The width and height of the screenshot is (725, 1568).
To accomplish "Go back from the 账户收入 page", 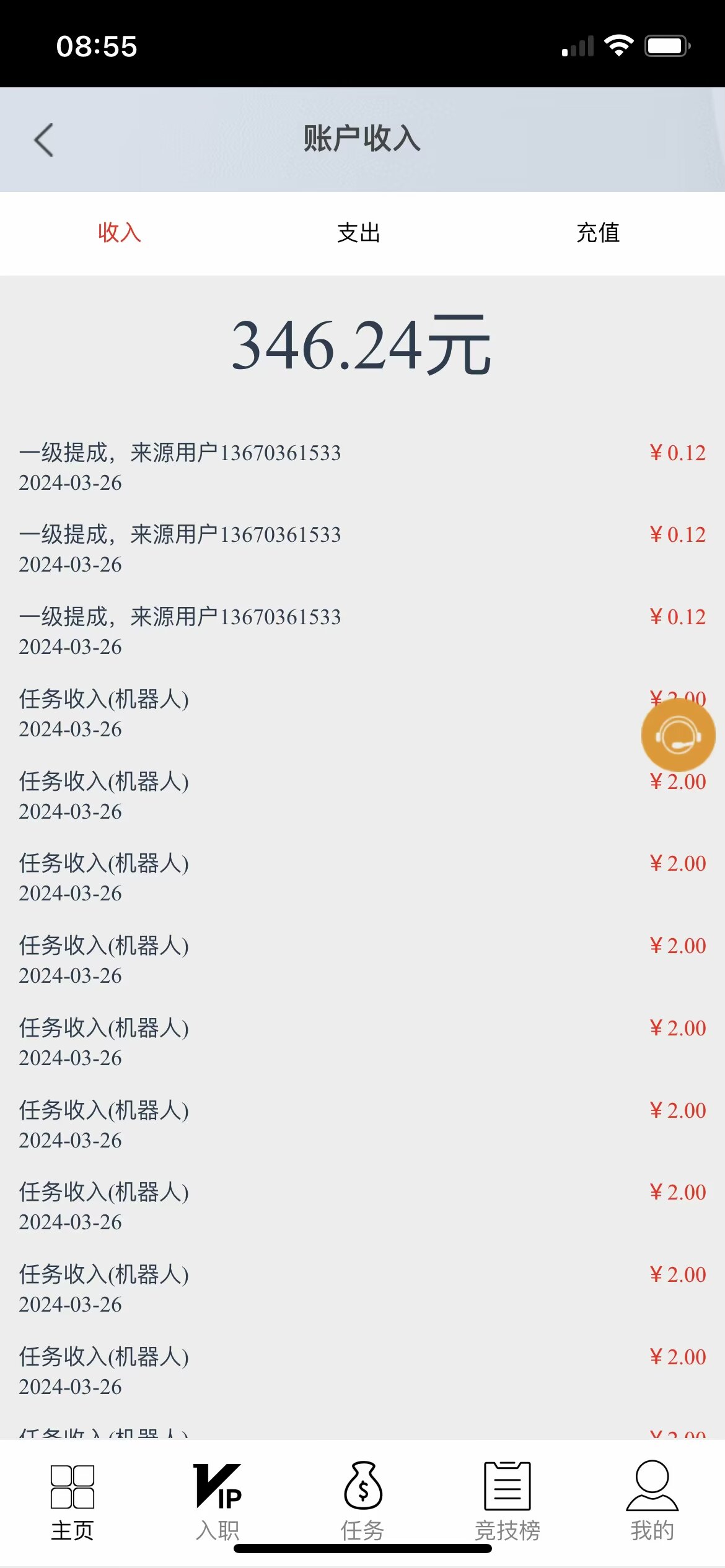I will point(43,140).
